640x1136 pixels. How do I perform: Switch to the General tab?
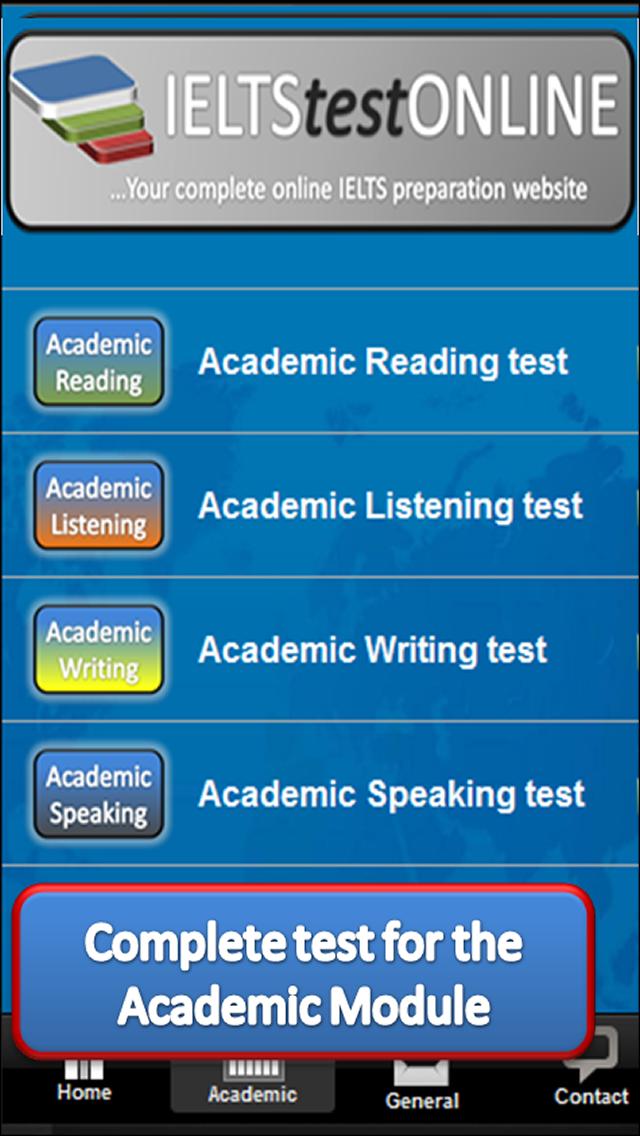[422, 1096]
